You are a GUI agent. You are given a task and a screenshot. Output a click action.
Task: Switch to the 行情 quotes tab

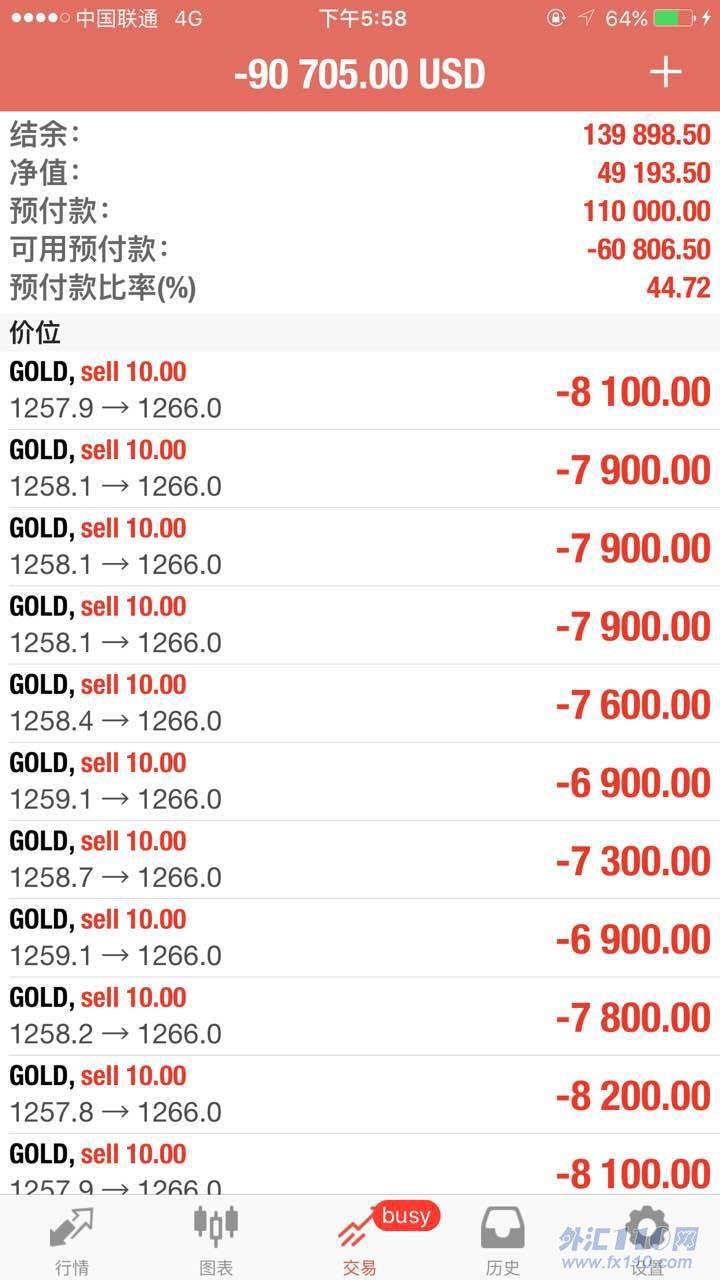point(72,1238)
